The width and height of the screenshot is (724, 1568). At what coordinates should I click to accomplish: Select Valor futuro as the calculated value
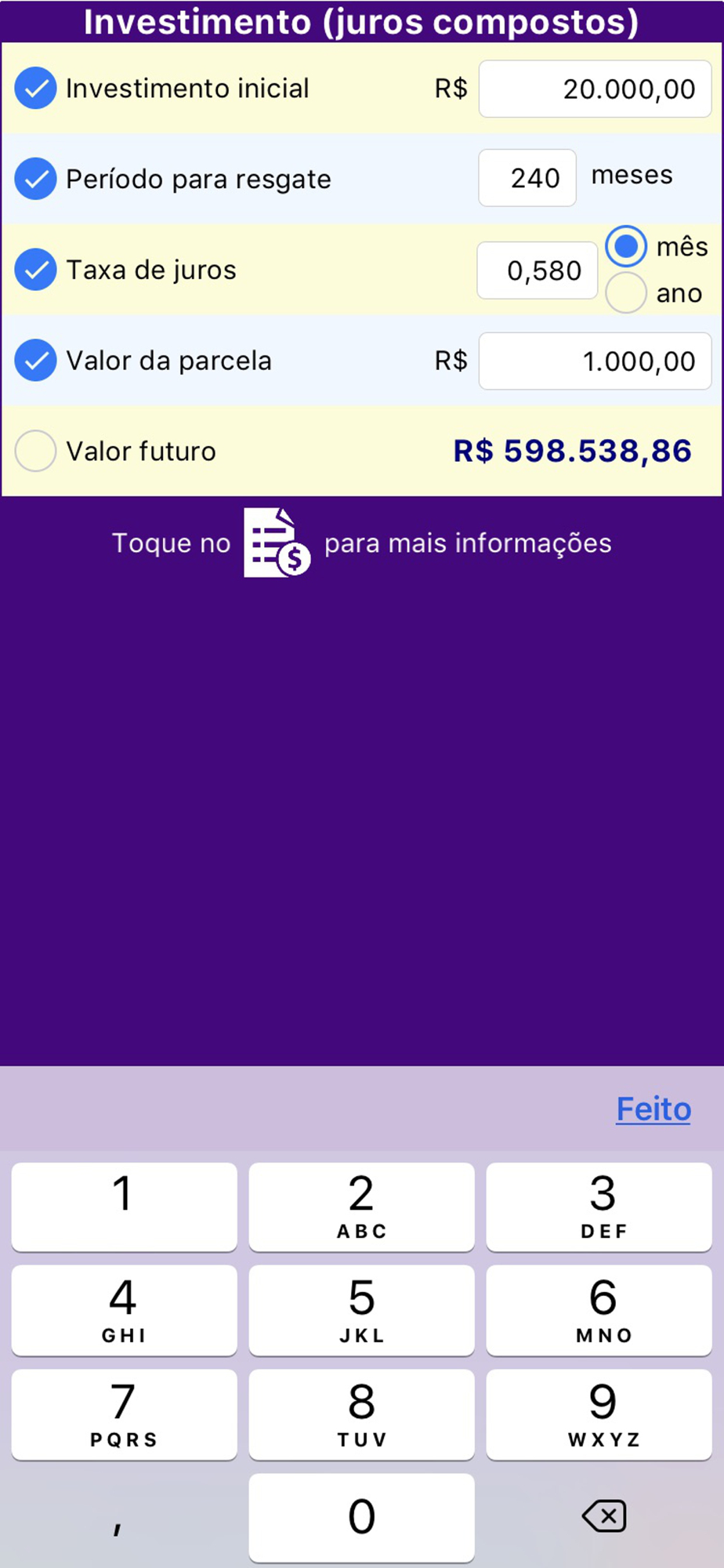(35, 451)
